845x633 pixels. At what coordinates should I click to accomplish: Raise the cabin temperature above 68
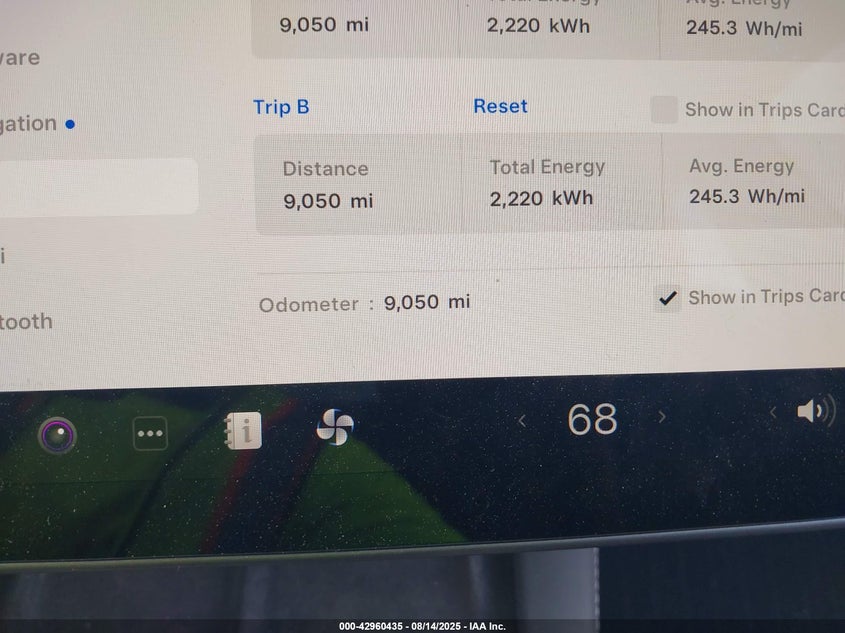(x=661, y=417)
